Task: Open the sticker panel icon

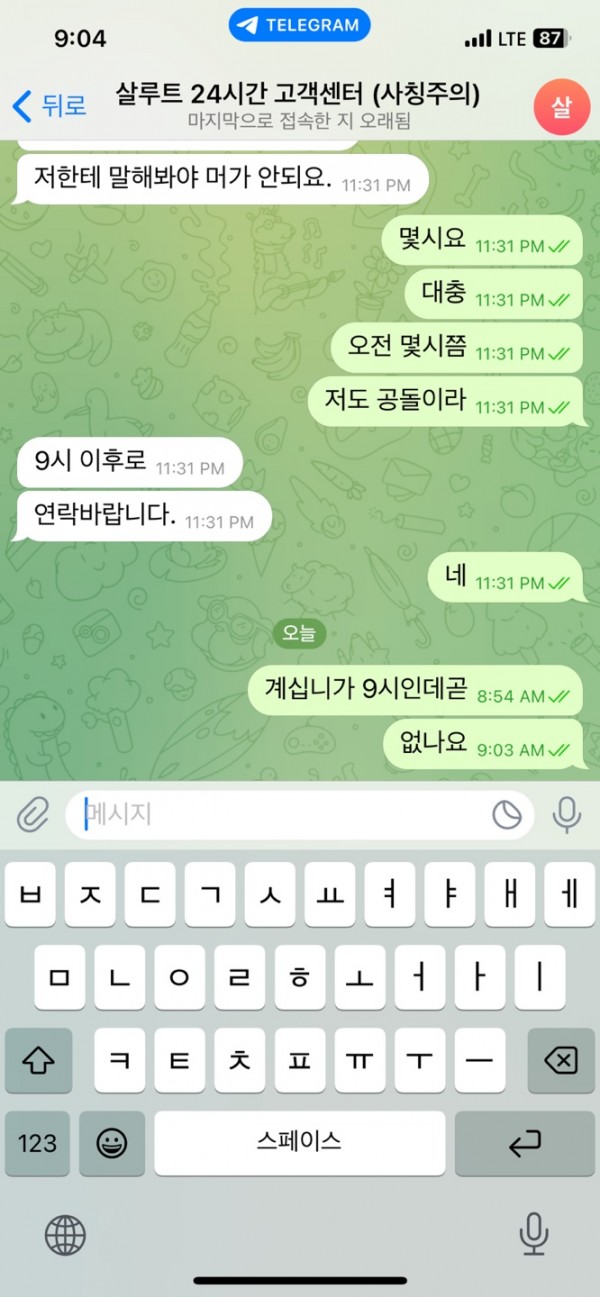Action: (507, 816)
